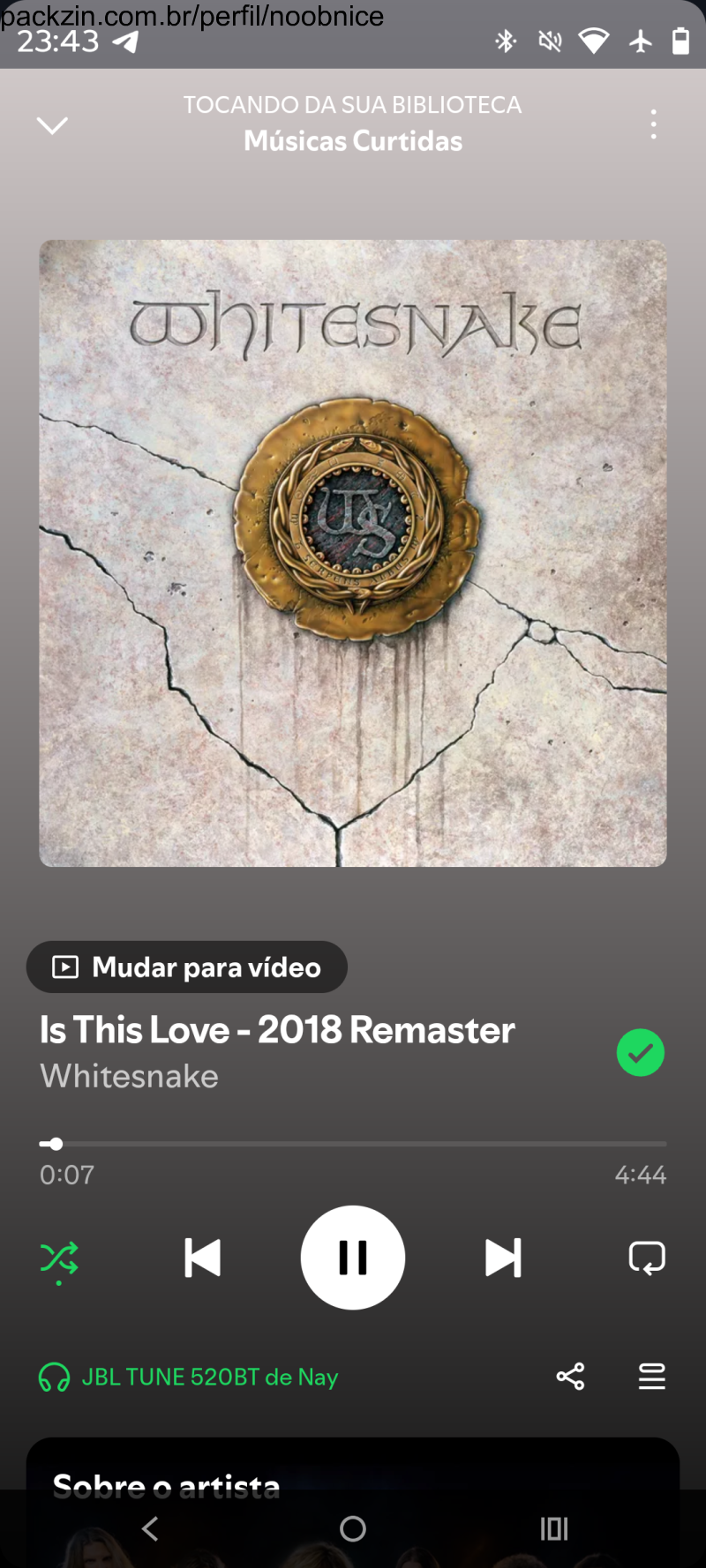Collapse the now playing screen

52,125
